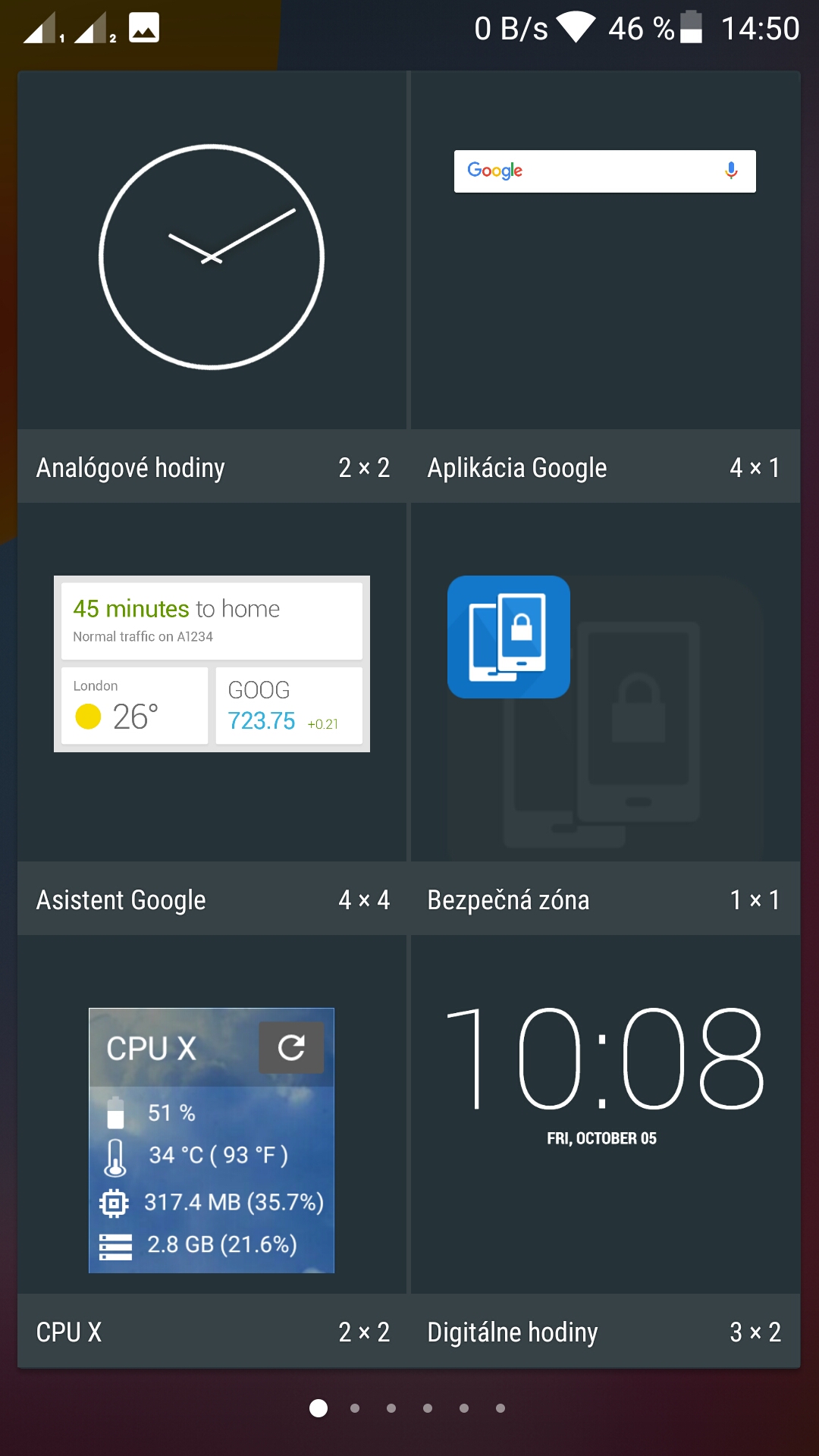Image resolution: width=819 pixels, height=1456 pixels.
Task: Select the Bezpečná zóna widget
Action: tap(605, 719)
